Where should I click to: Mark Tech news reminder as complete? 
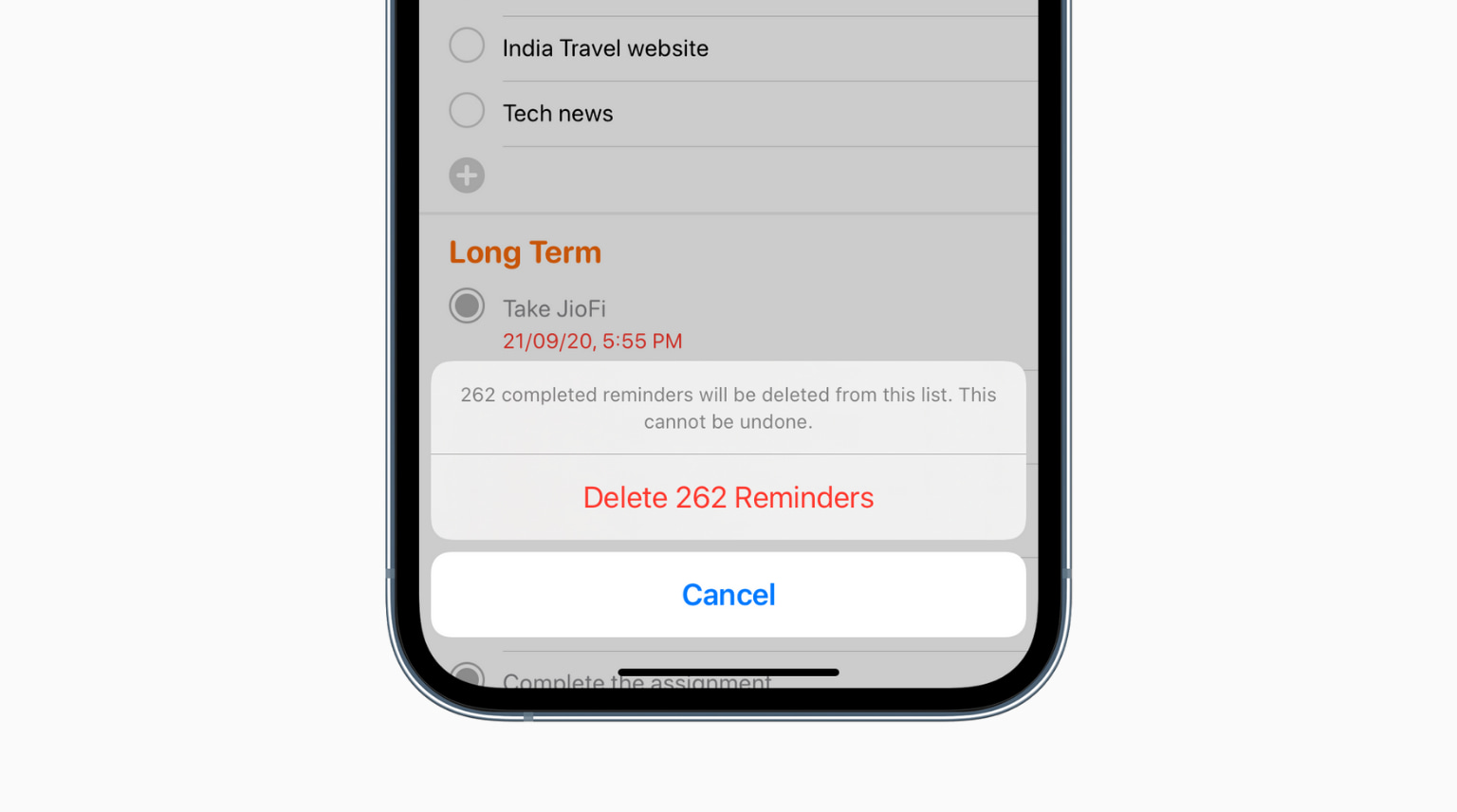click(x=467, y=111)
